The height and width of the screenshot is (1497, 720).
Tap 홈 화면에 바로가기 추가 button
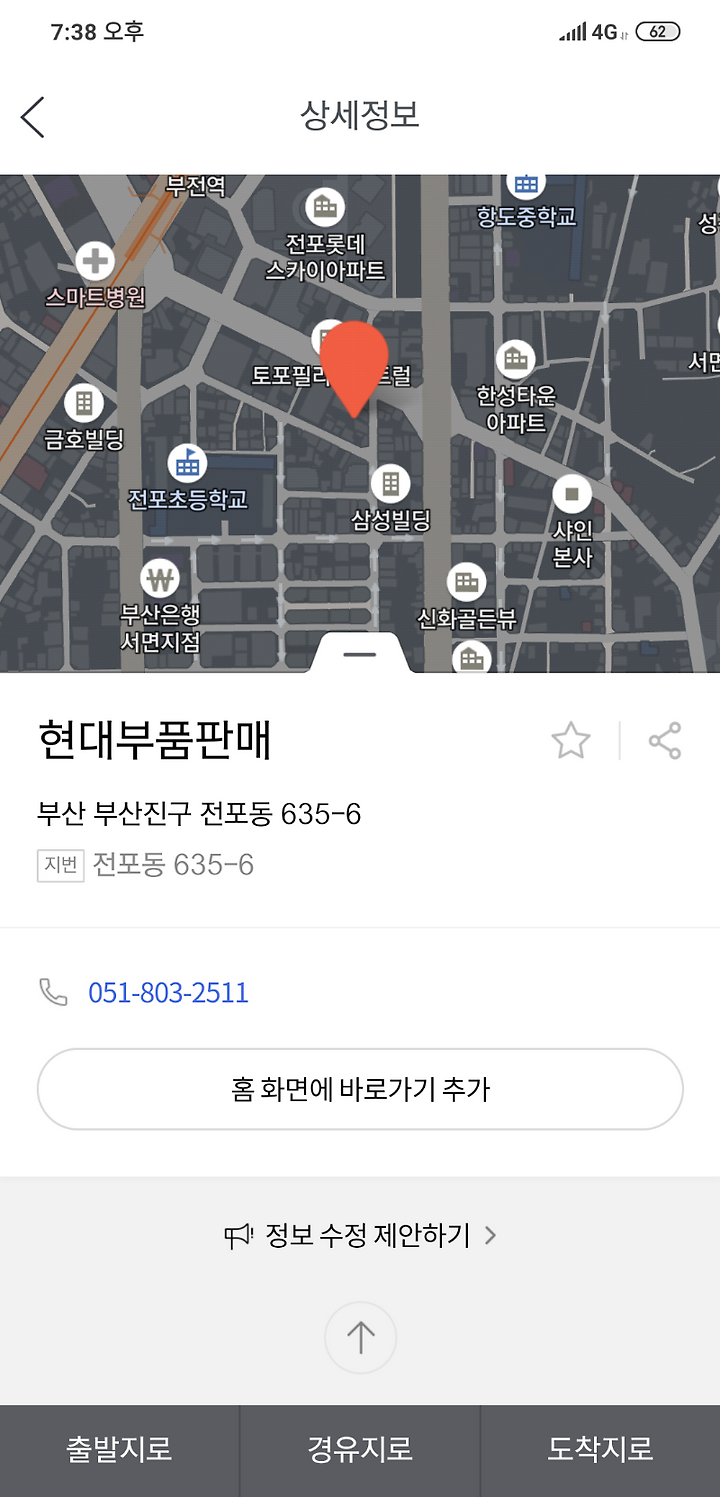coord(360,1089)
